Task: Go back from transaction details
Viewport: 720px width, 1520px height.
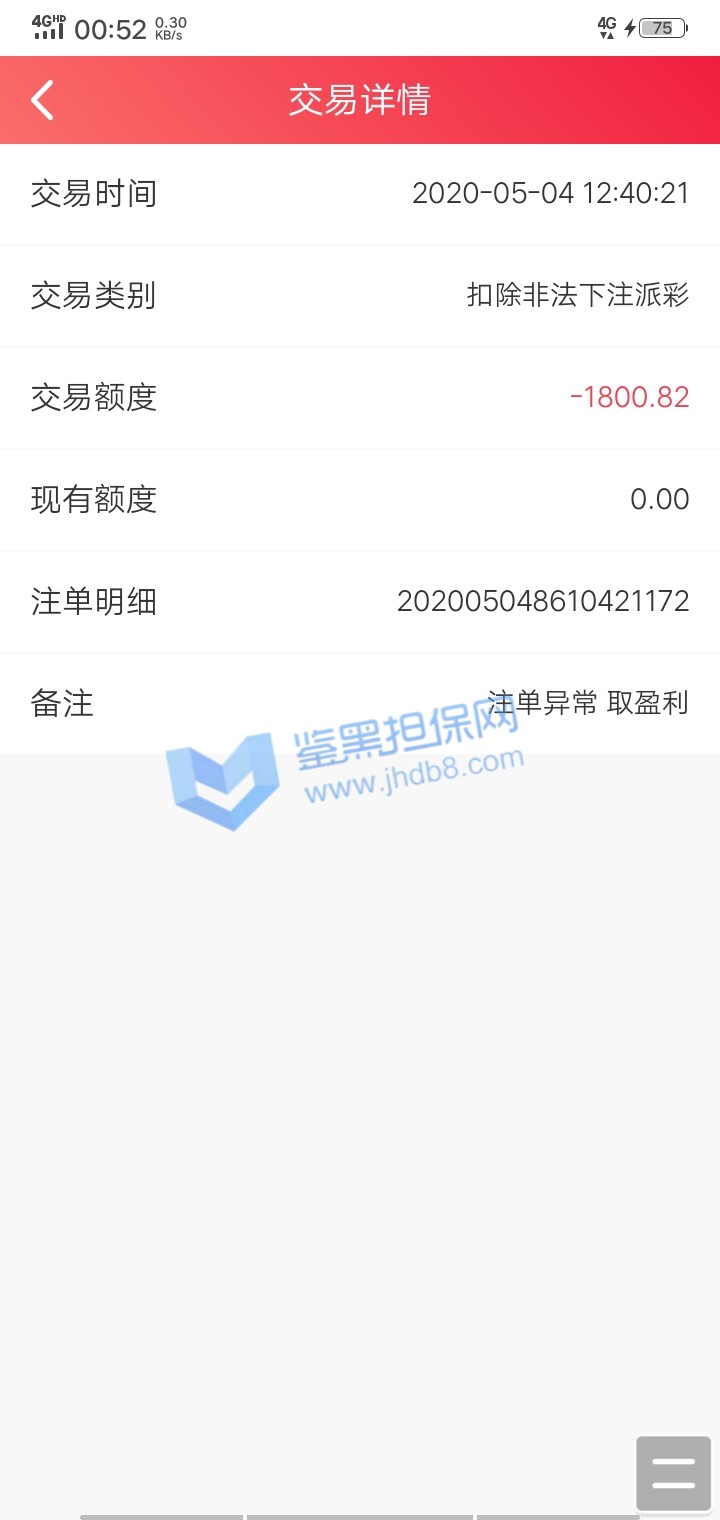Action: (x=42, y=100)
